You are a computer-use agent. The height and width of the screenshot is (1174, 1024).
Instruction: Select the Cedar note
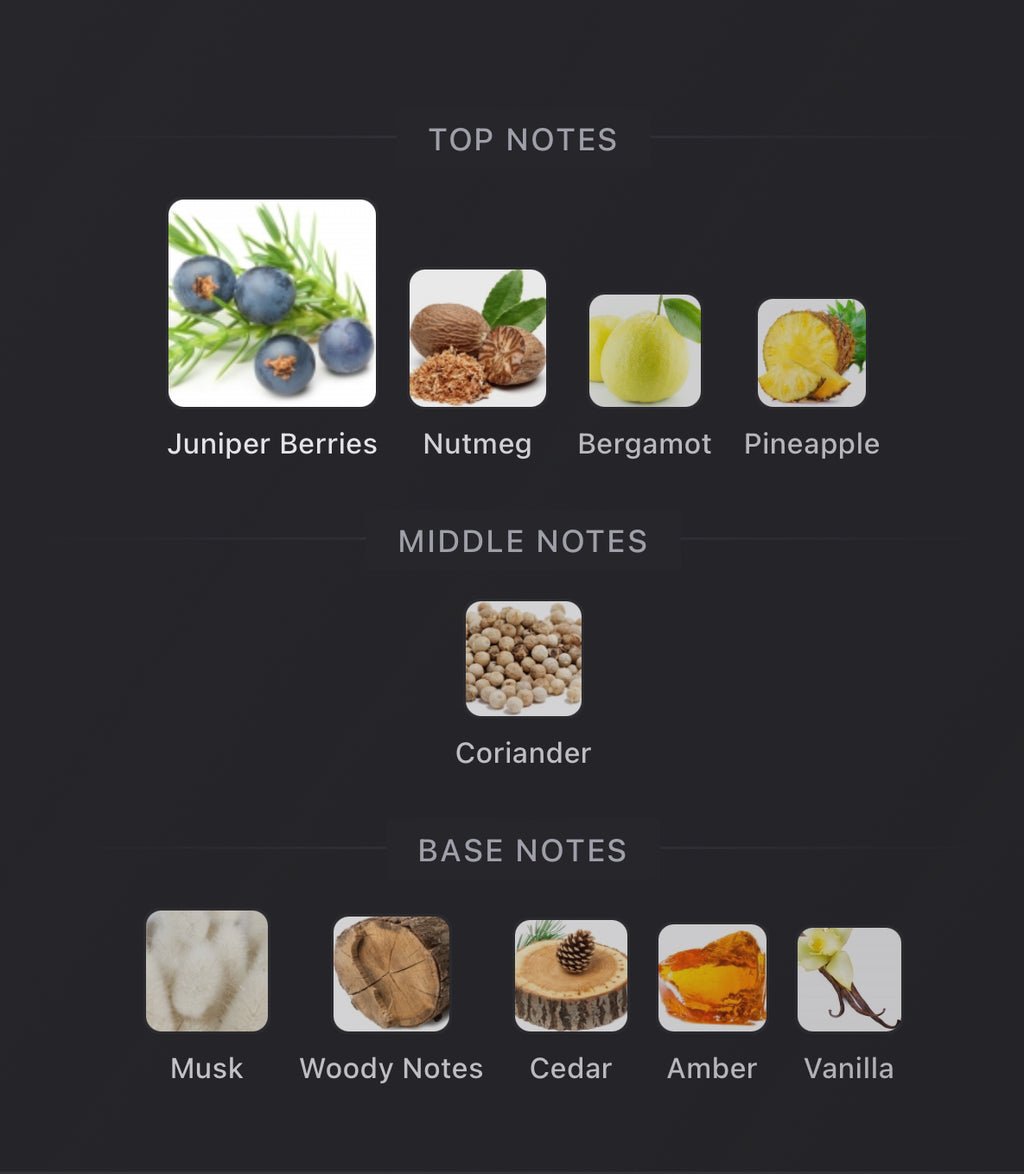571,975
